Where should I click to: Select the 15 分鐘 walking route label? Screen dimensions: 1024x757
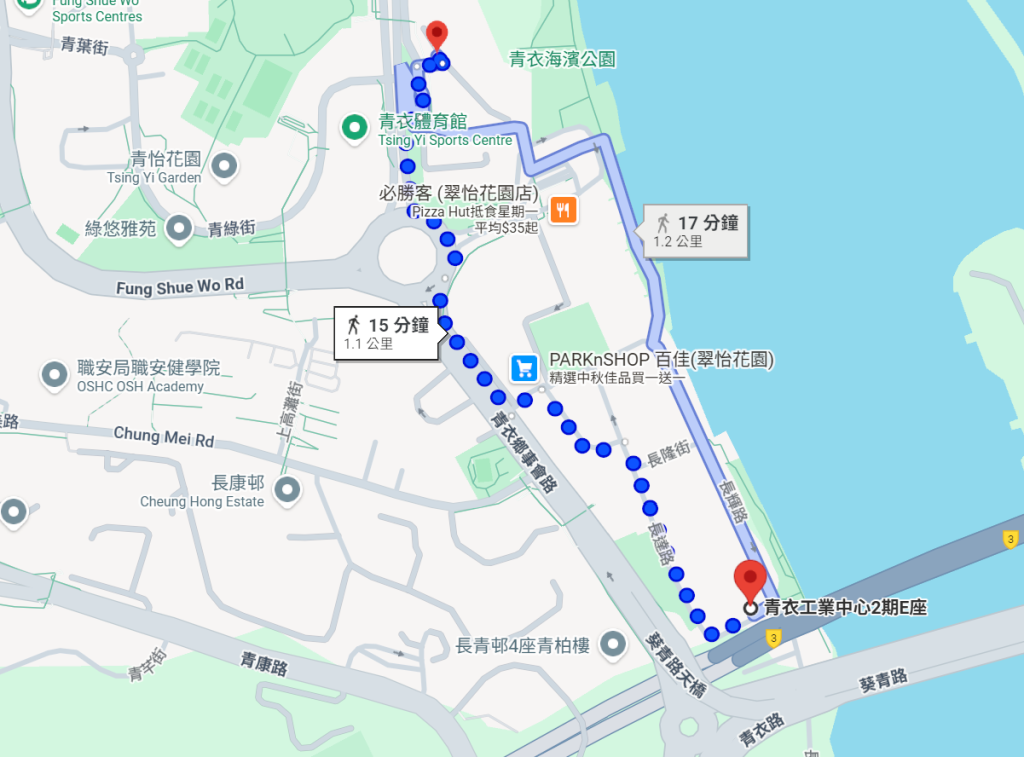[x=387, y=332]
